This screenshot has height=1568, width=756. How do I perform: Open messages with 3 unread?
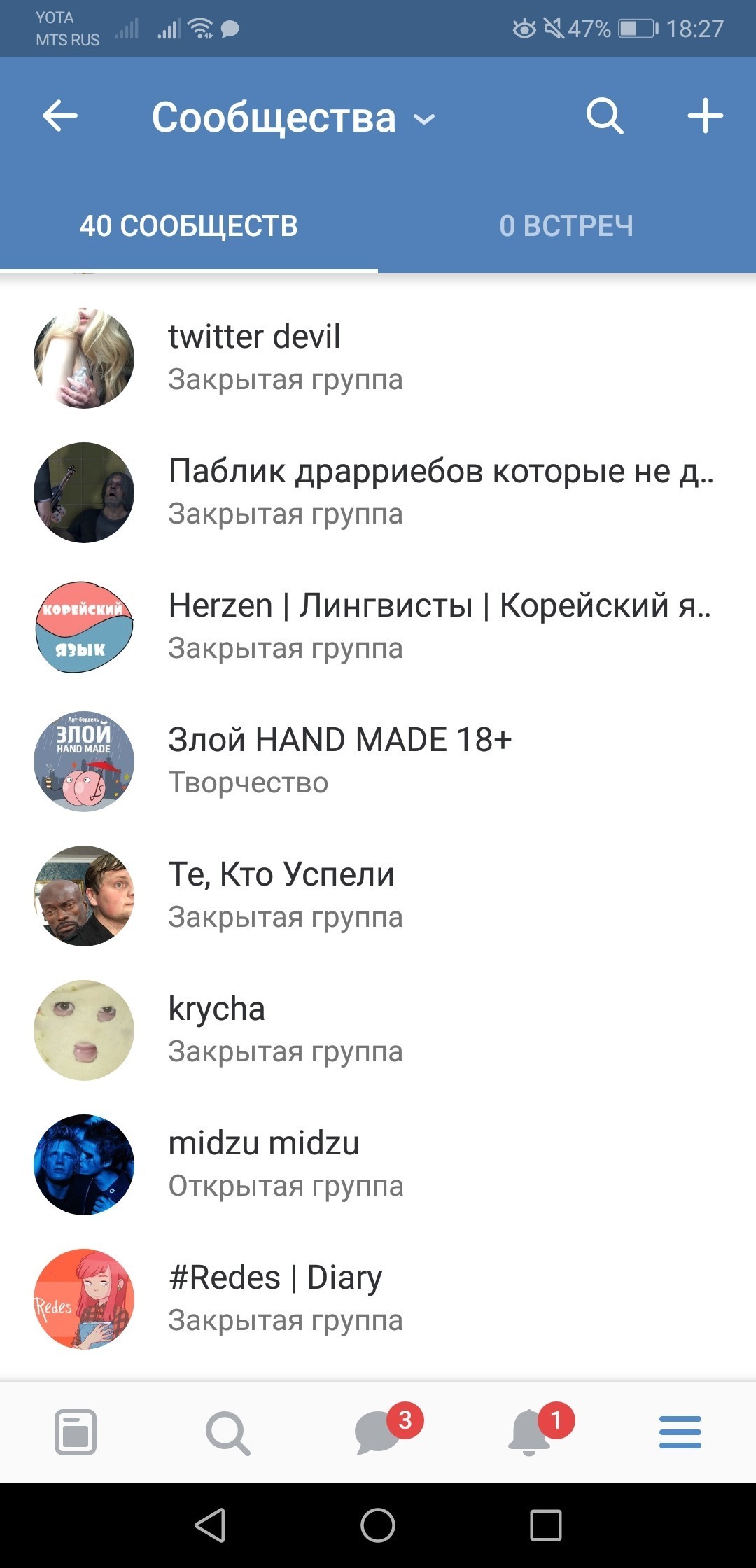tap(379, 1431)
